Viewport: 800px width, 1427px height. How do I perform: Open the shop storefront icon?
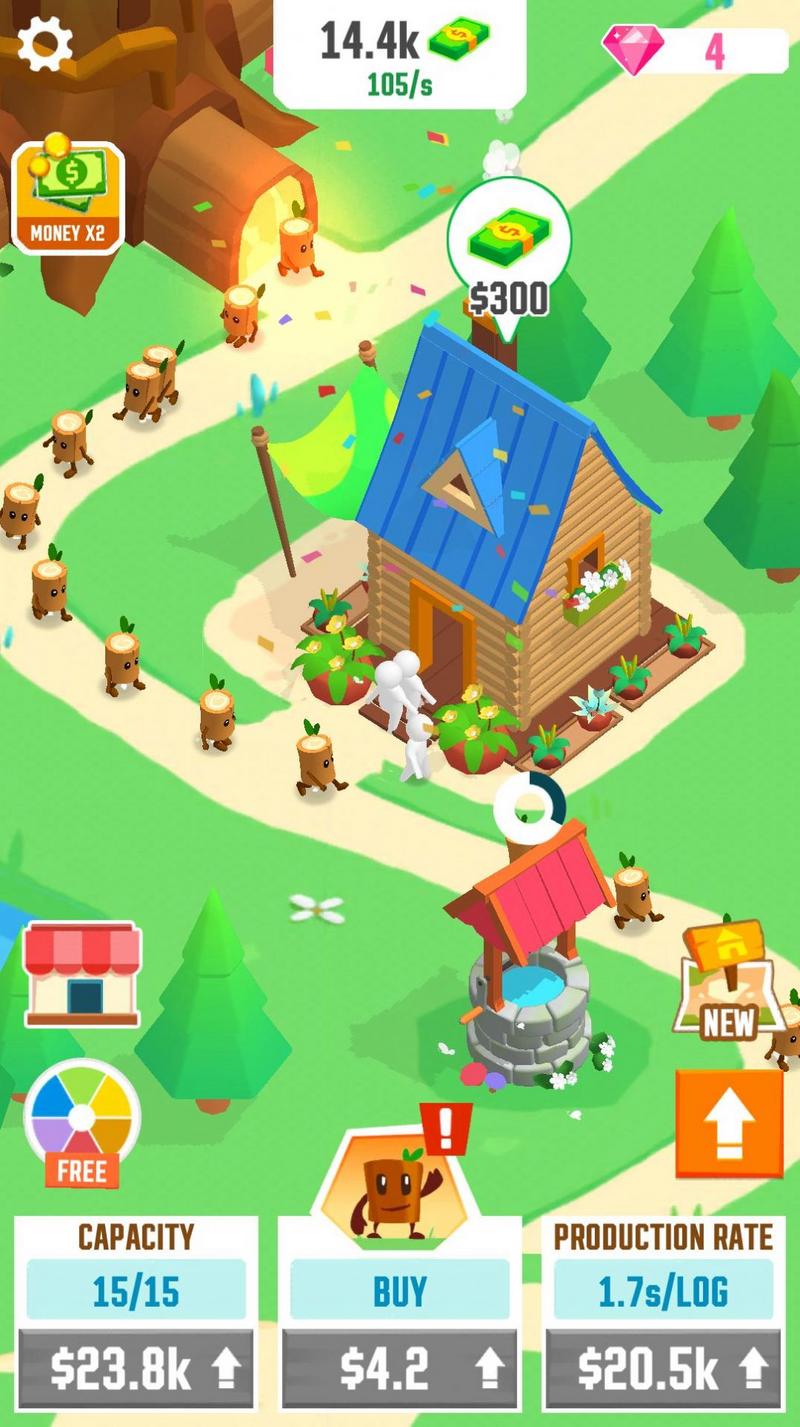click(83, 974)
